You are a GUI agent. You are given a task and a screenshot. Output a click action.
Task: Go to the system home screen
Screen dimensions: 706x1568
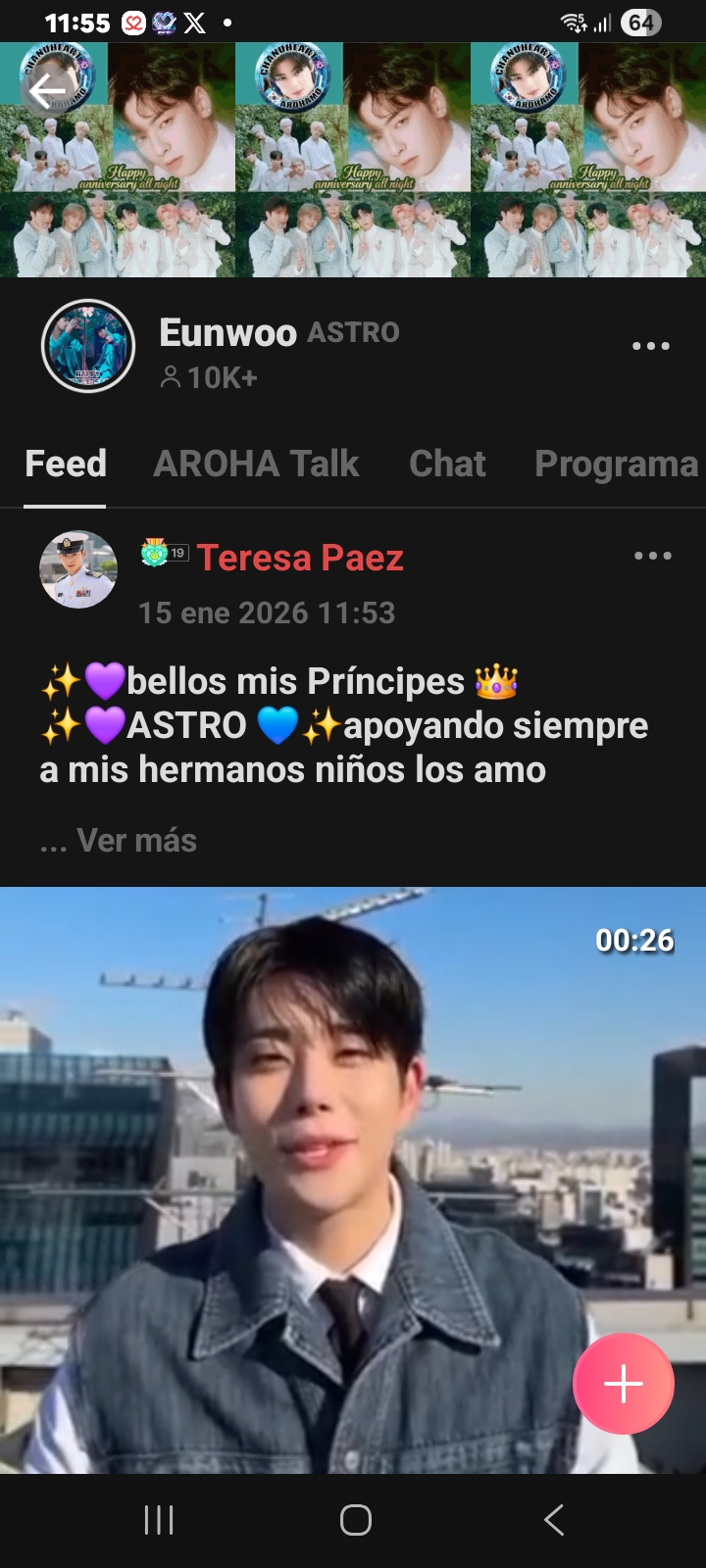(x=355, y=1520)
